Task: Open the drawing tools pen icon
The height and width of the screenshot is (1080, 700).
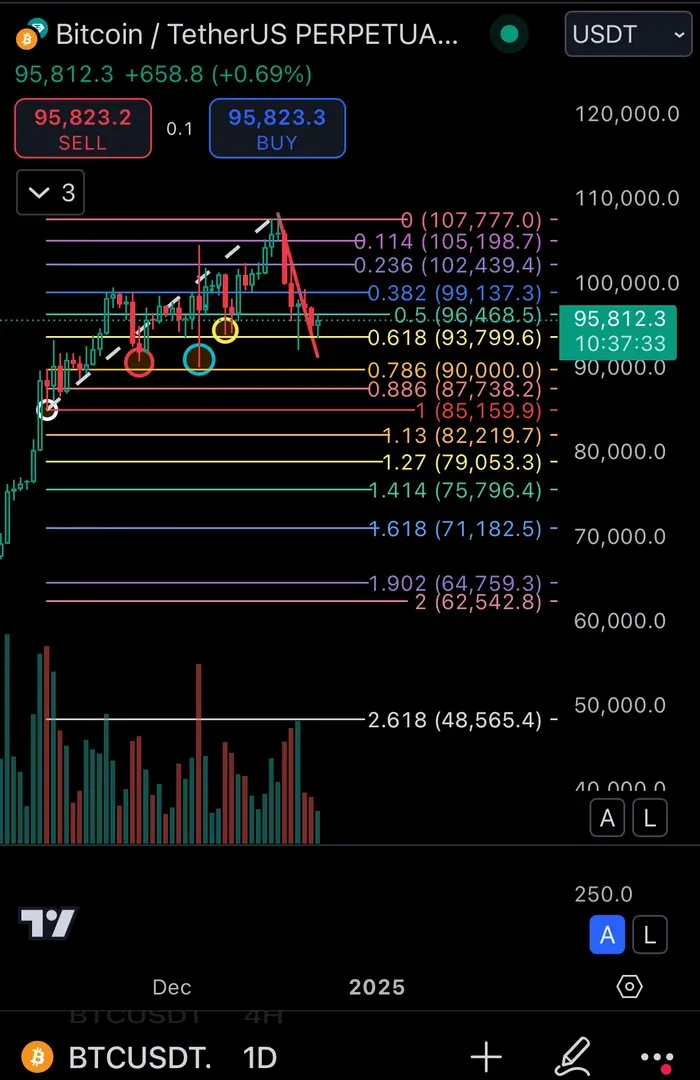Action: click(574, 1056)
